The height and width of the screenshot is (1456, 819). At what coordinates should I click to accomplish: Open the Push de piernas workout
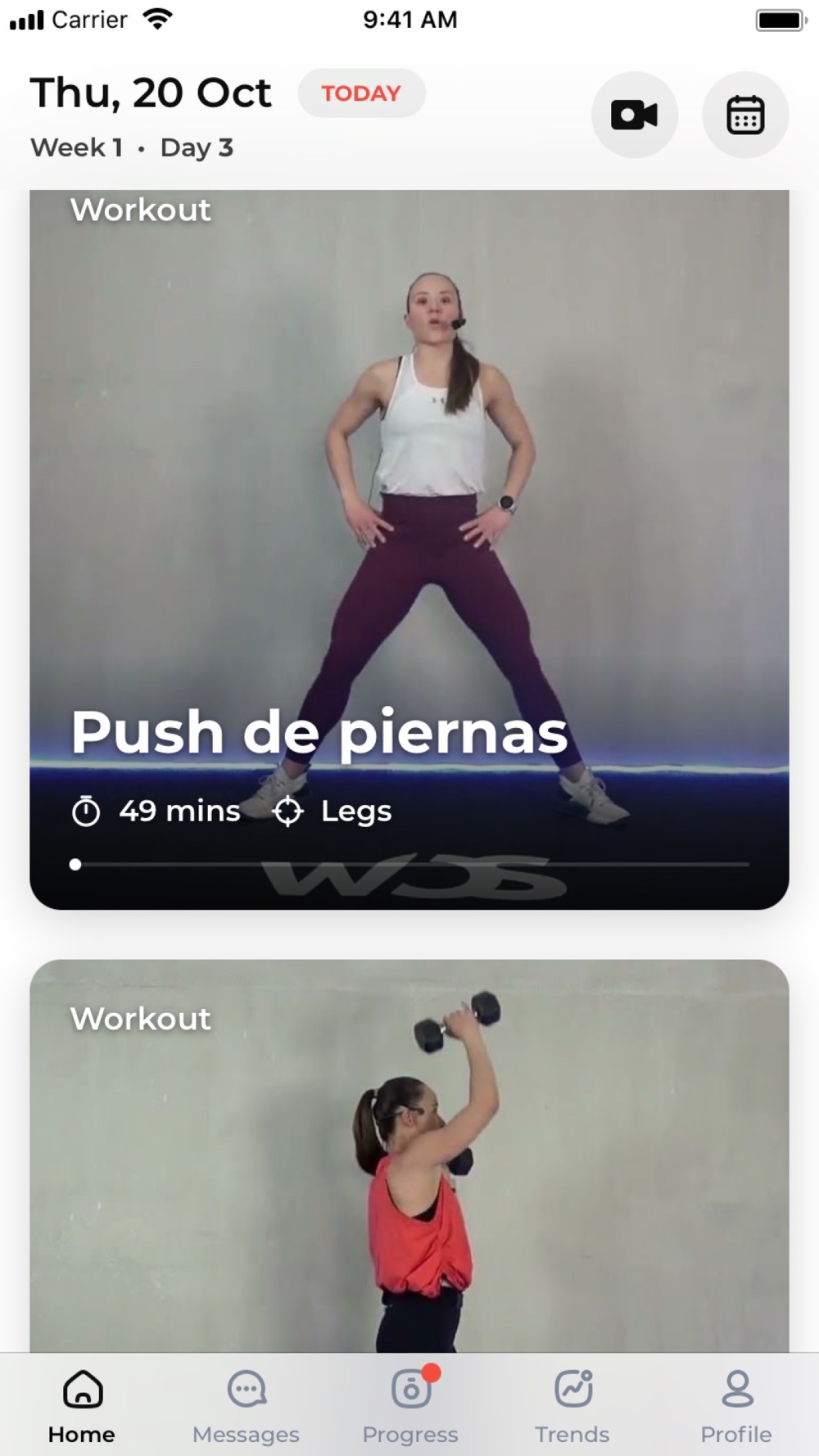point(409,549)
